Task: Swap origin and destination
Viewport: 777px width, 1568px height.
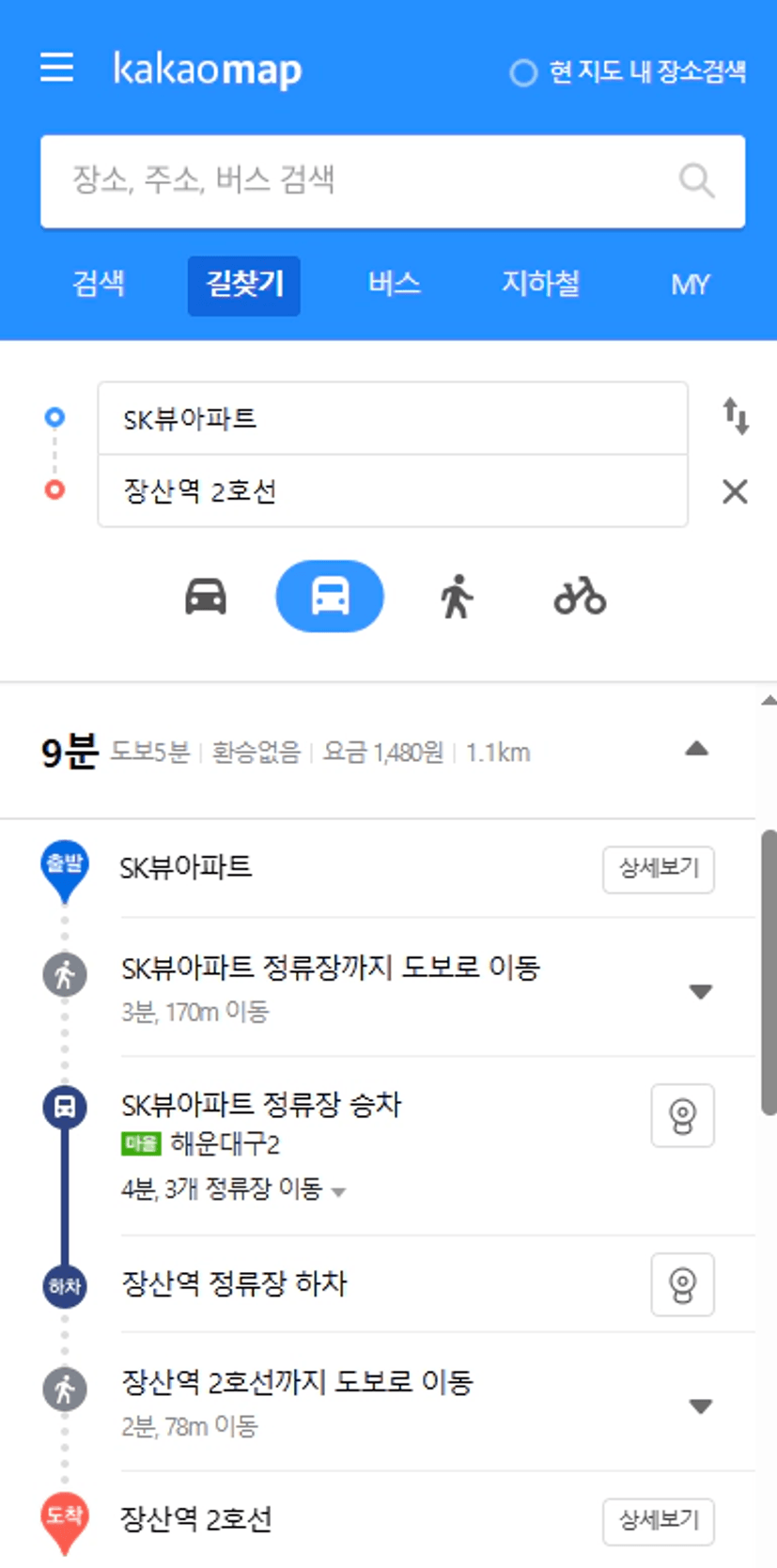Action: 735,416
